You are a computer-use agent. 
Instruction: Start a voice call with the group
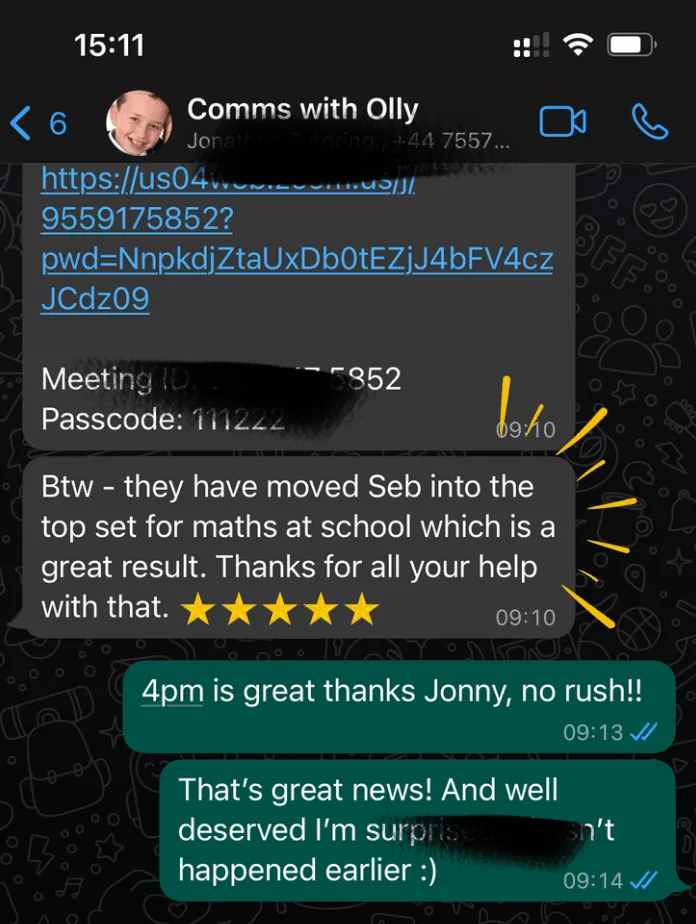point(650,122)
